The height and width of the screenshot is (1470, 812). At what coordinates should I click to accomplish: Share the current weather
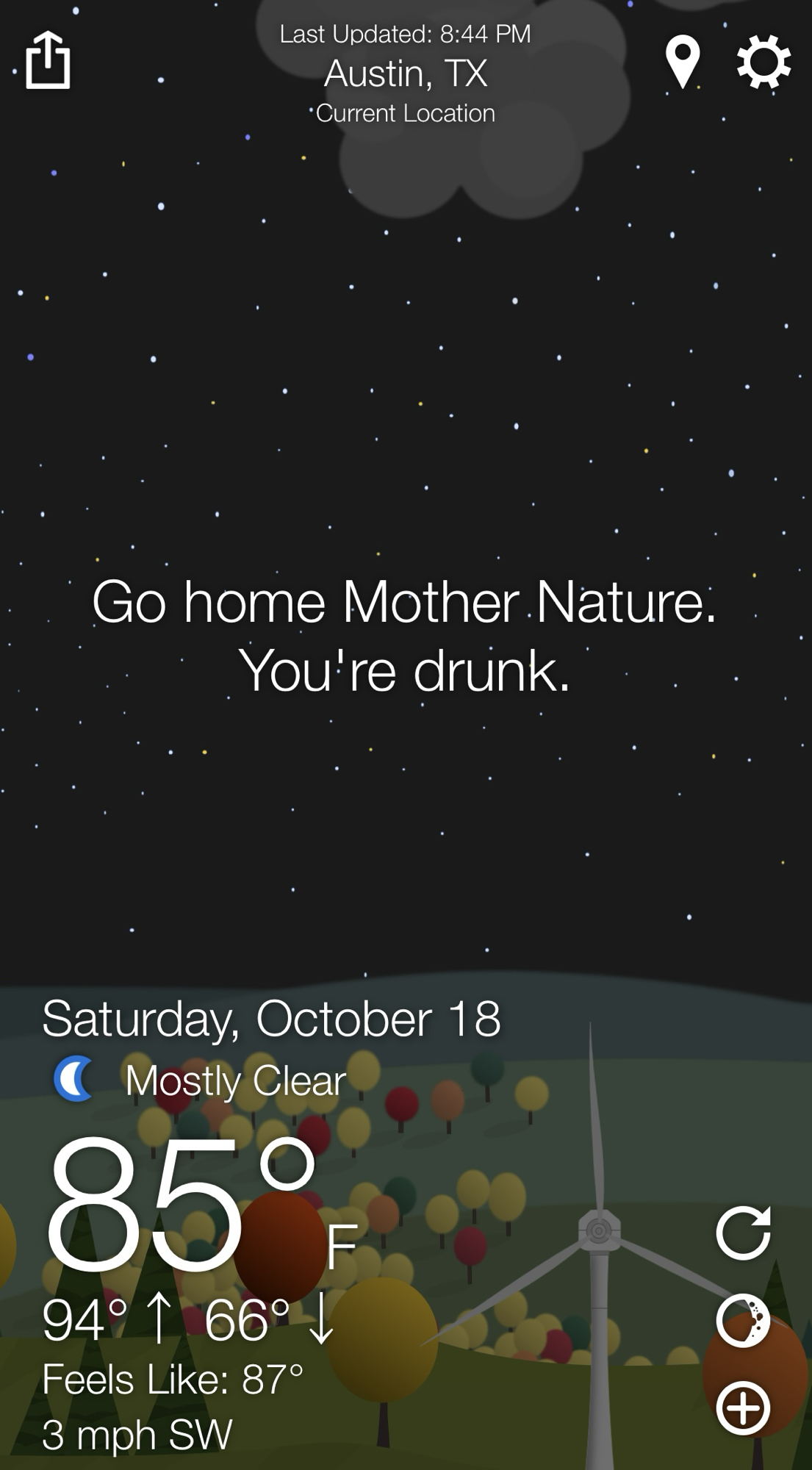[x=48, y=61]
